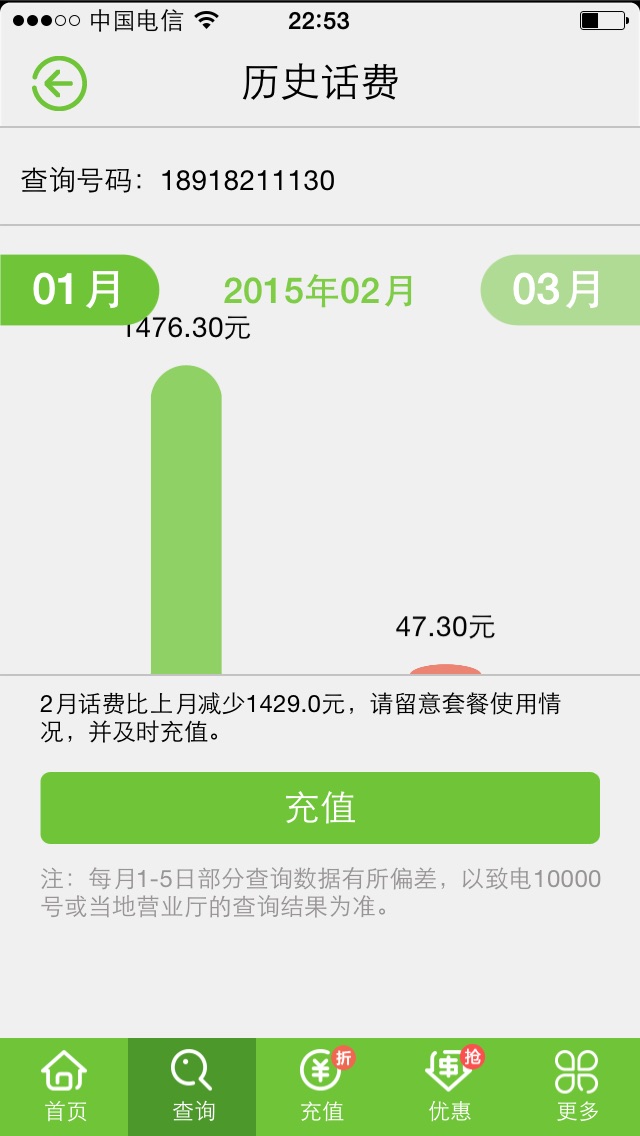Open the 更多 tab
The image size is (640, 1136).
[x=577, y=1086]
